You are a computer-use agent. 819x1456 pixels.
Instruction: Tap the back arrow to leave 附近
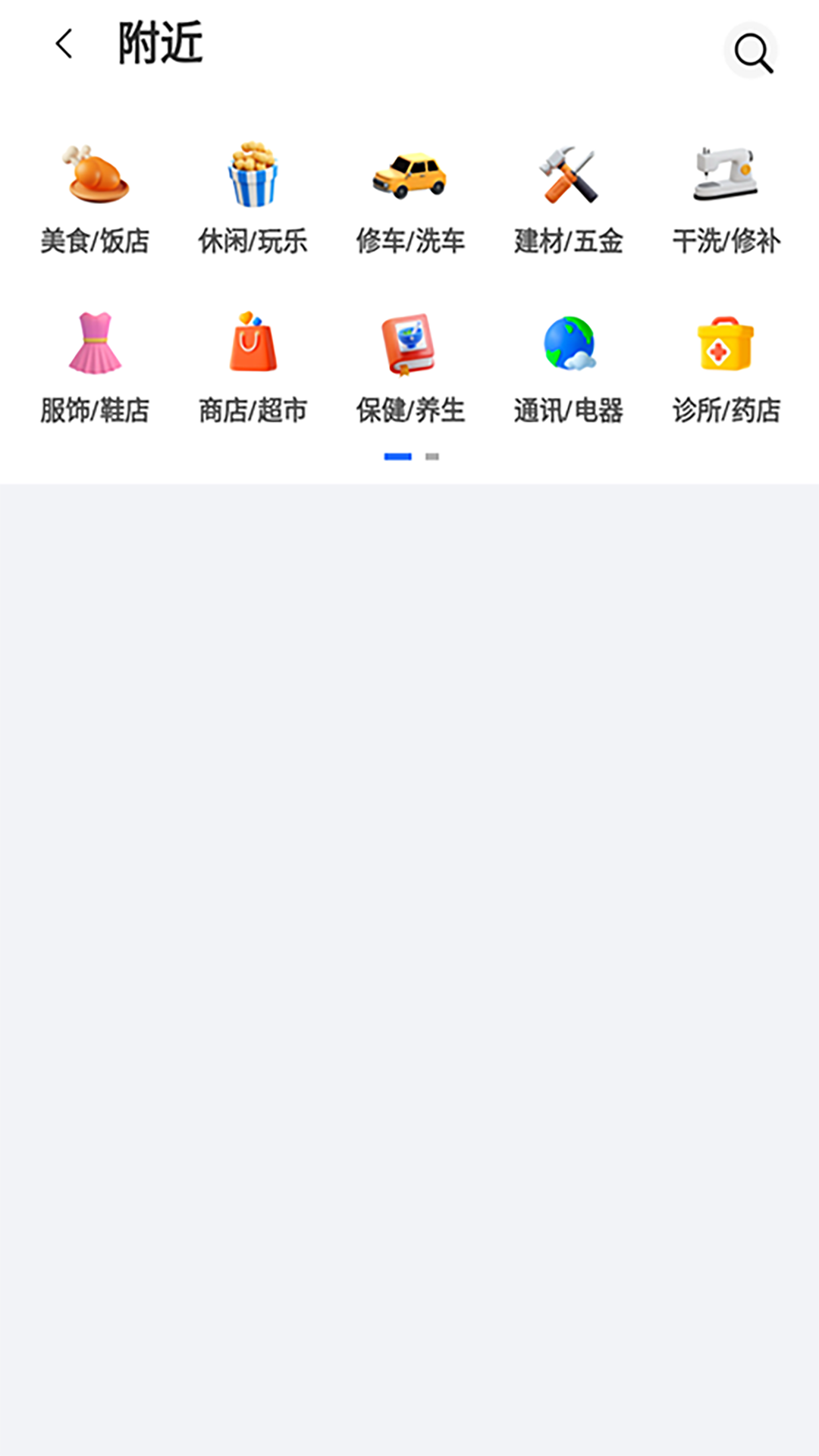(x=63, y=43)
